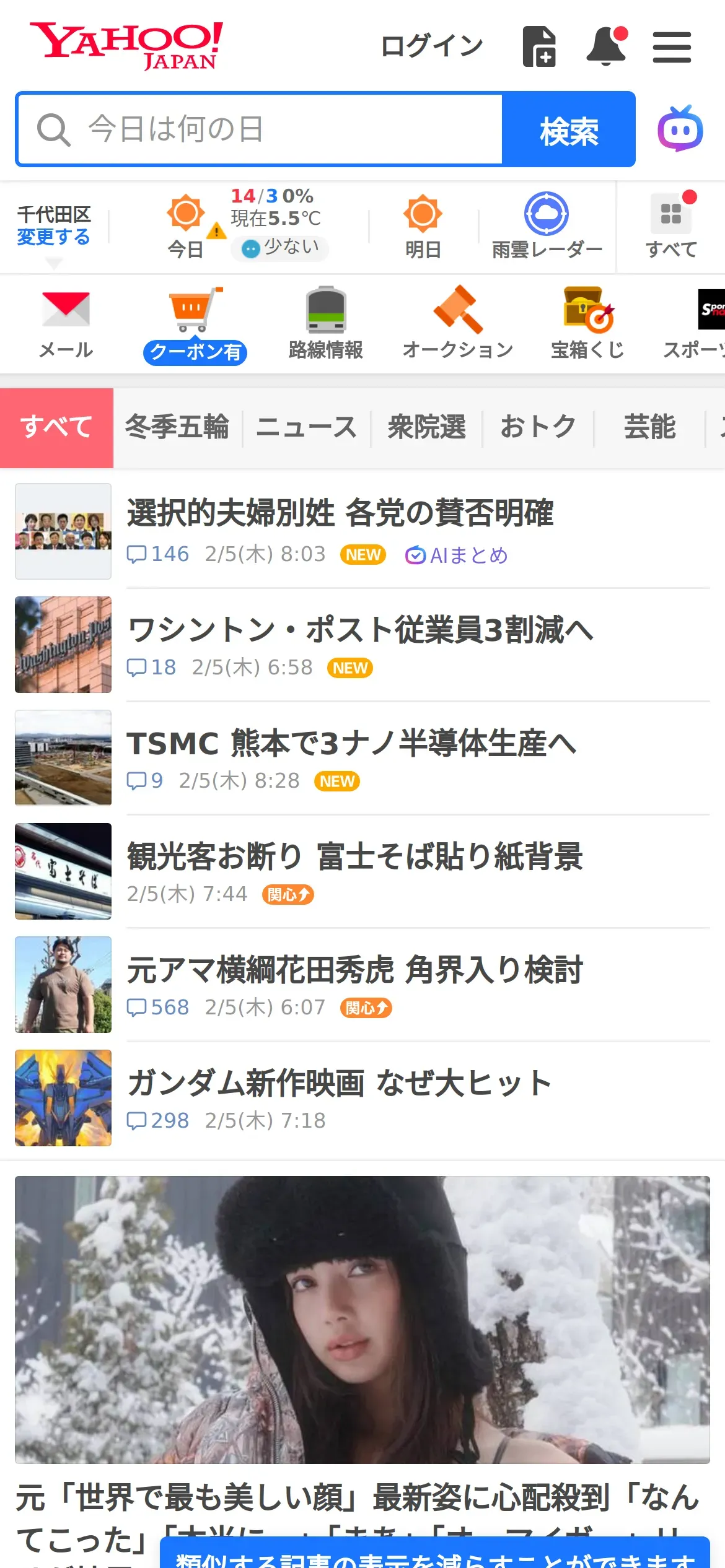The width and height of the screenshot is (725, 1568).
Task: Open the 選択的夫婦別姓 news article
Action: pos(340,513)
